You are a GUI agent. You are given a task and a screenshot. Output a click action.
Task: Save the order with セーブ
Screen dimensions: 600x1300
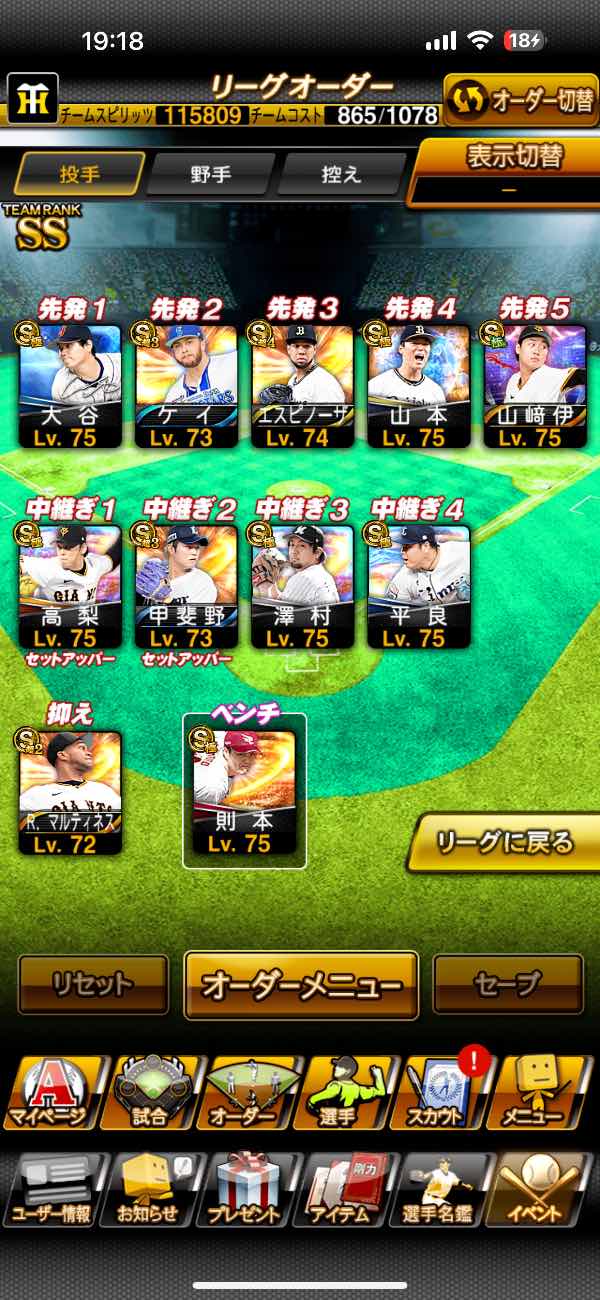pyautogui.click(x=508, y=985)
